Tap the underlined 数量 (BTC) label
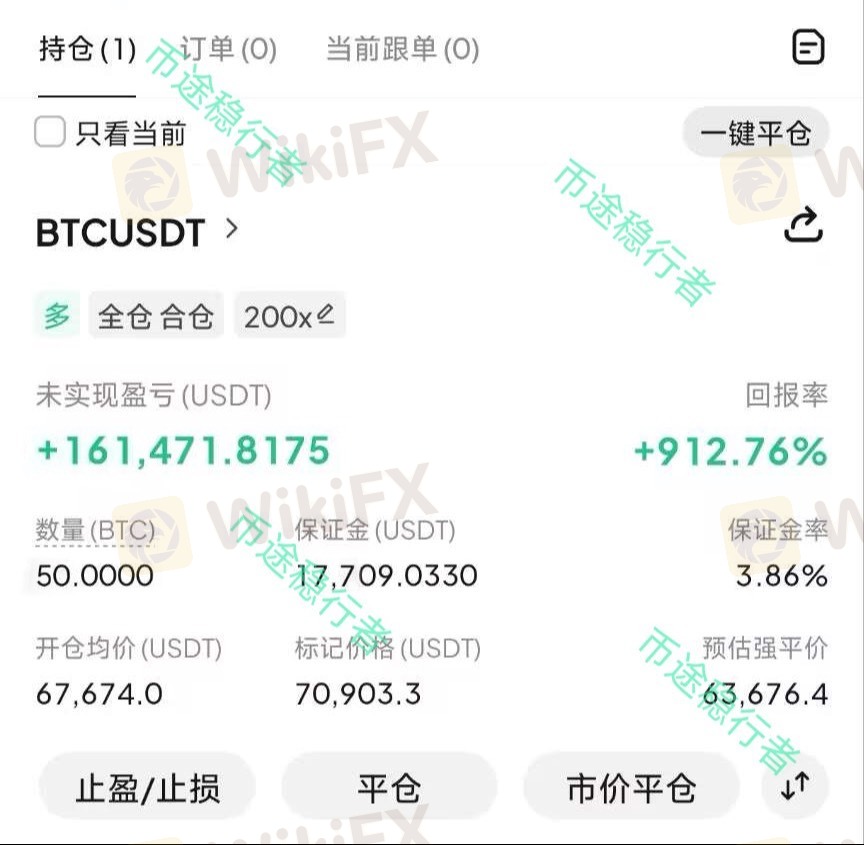The height and width of the screenshot is (845, 864). tap(95, 530)
